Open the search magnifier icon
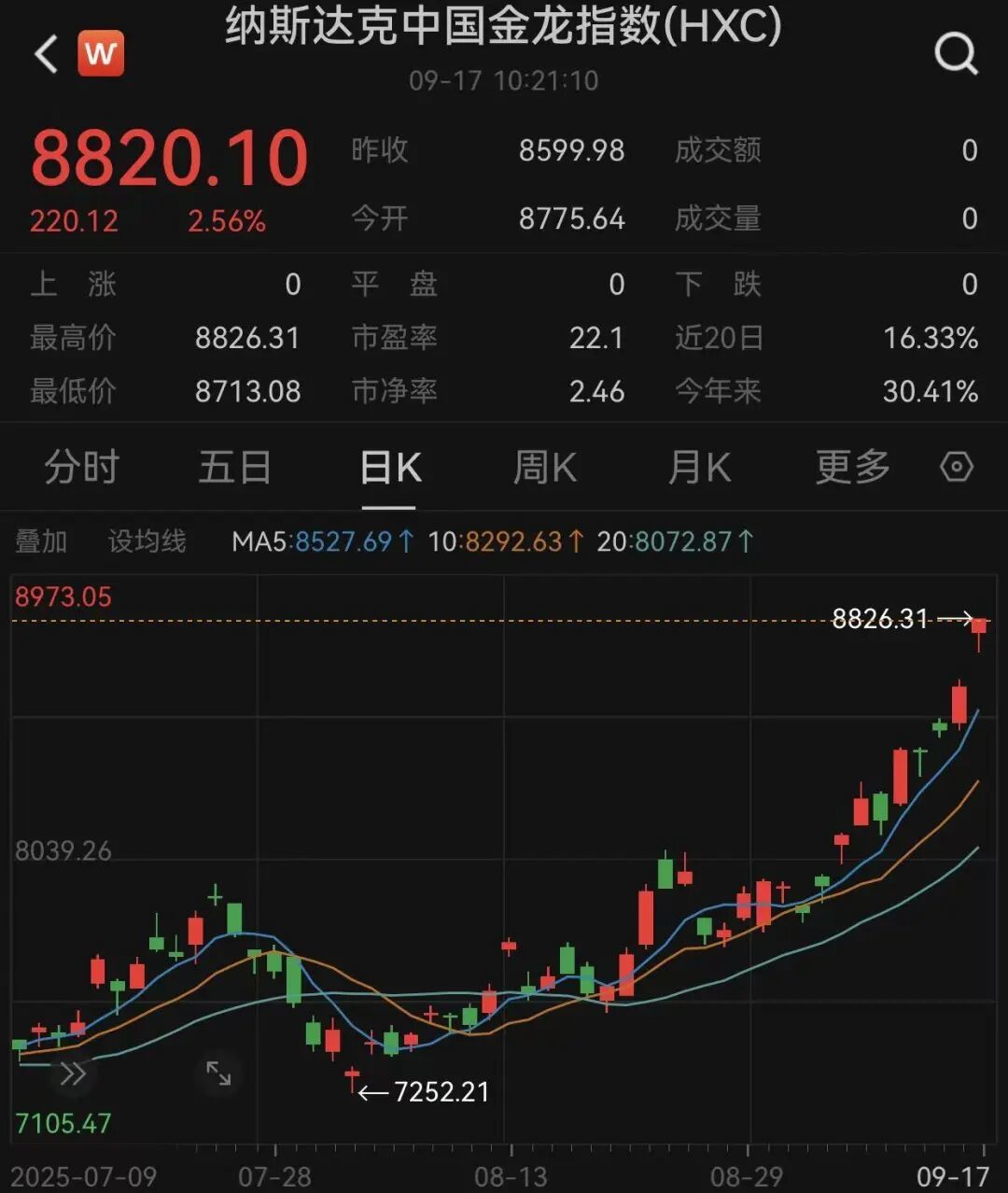 coord(956,54)
